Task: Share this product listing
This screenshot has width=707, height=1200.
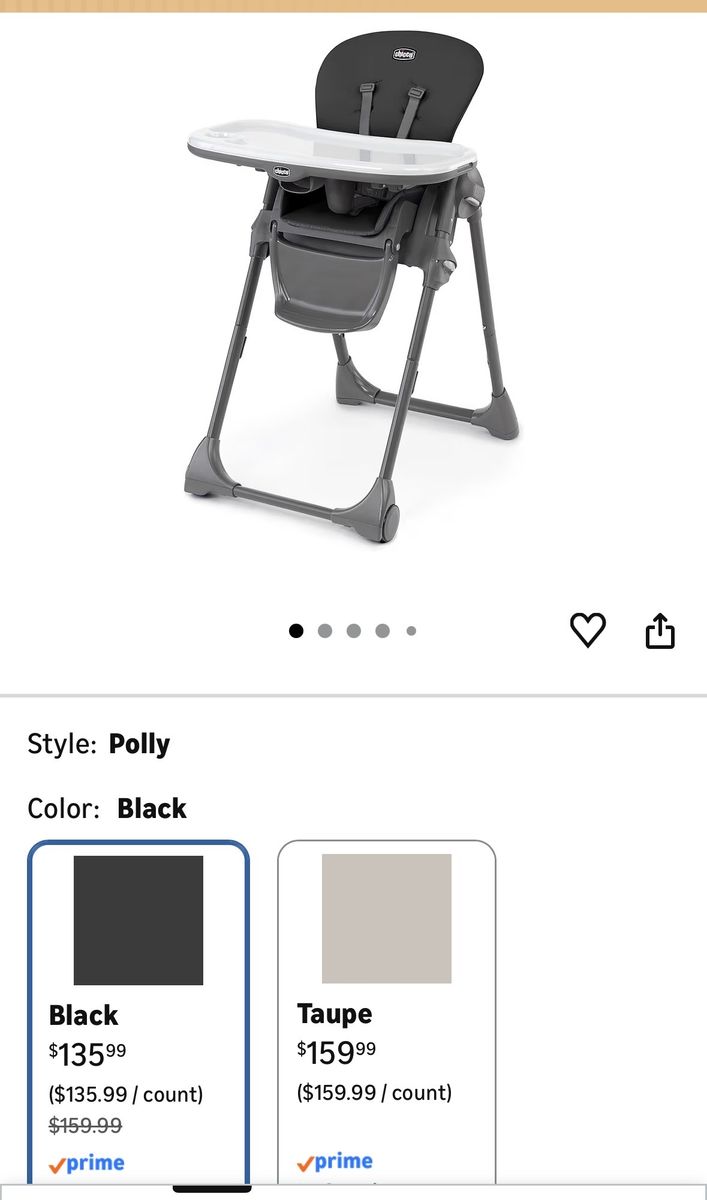Action: pyautogui.click(x=660, y=631)
